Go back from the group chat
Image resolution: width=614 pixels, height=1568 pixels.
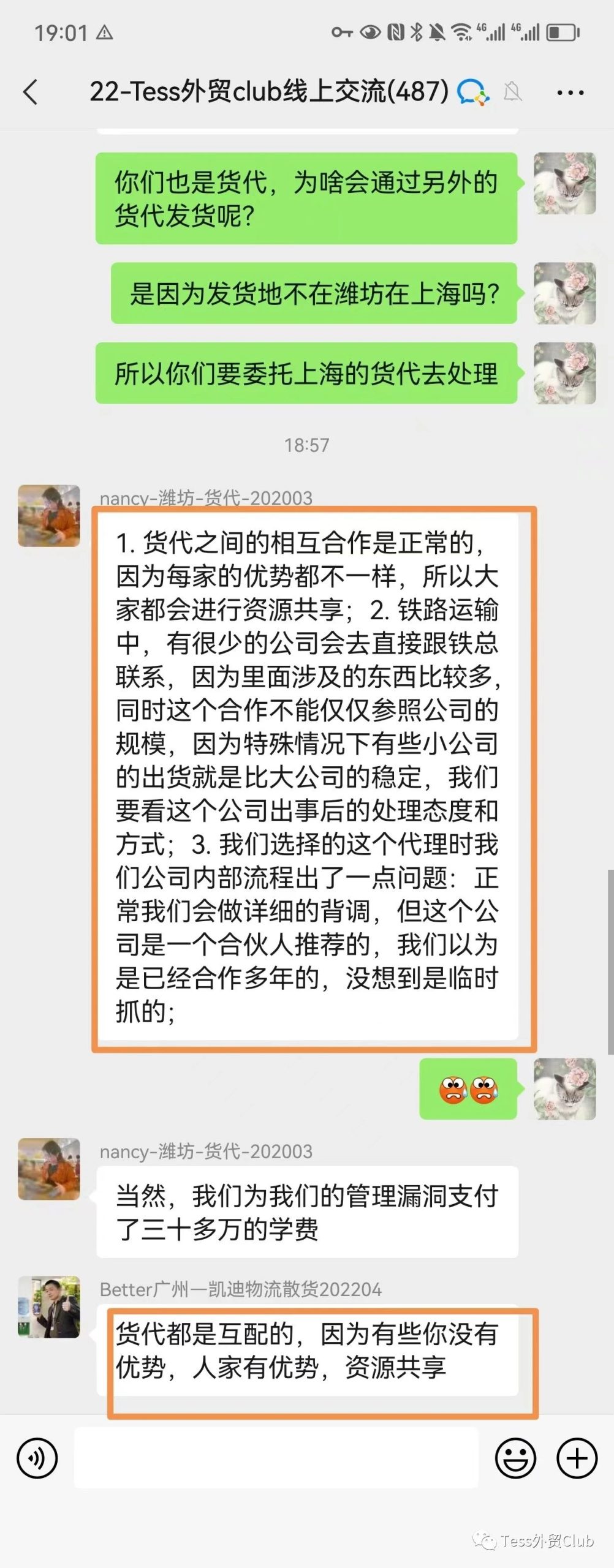pos(31,93)
